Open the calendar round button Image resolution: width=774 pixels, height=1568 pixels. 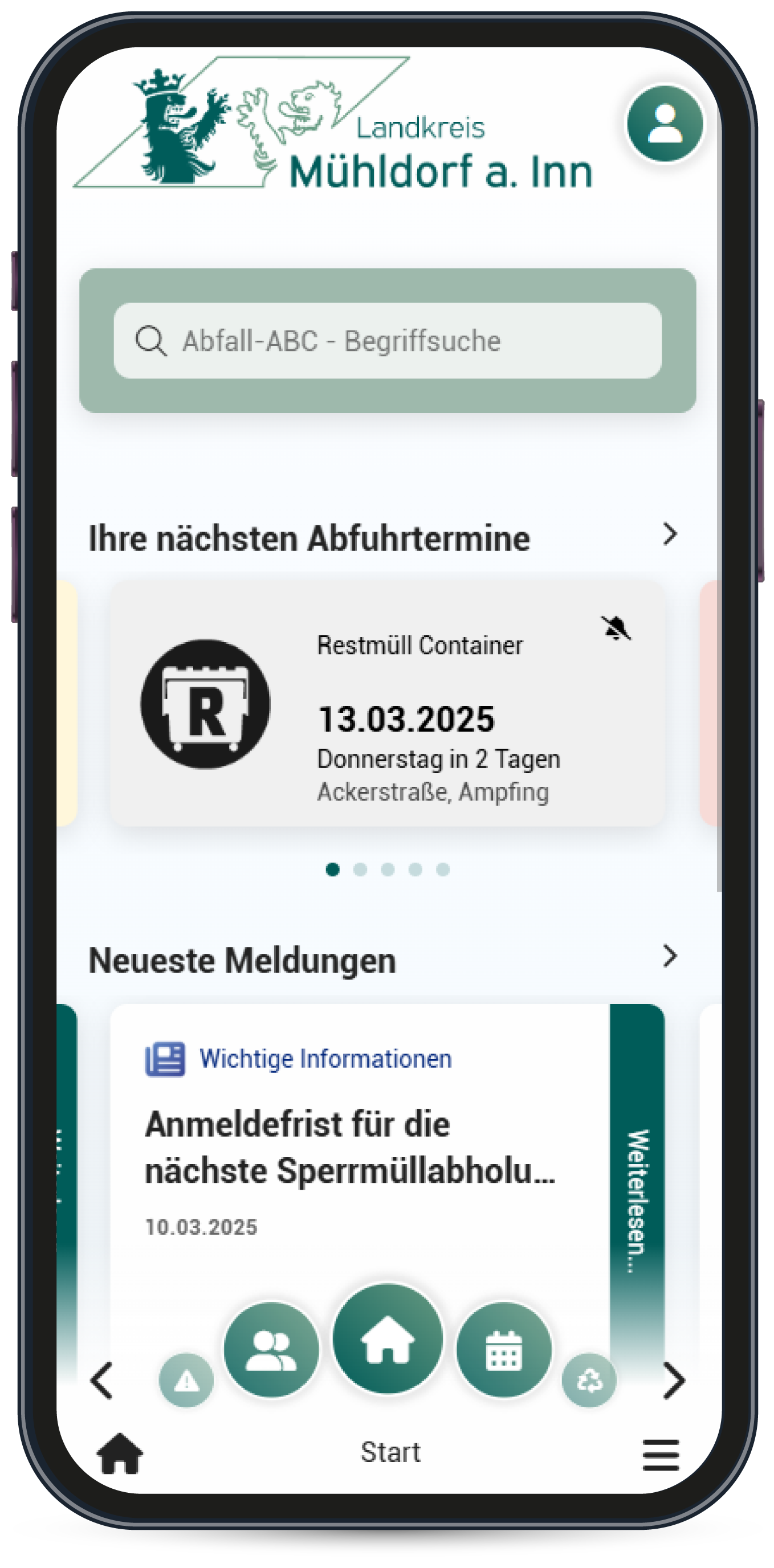tap(504, 1349)
